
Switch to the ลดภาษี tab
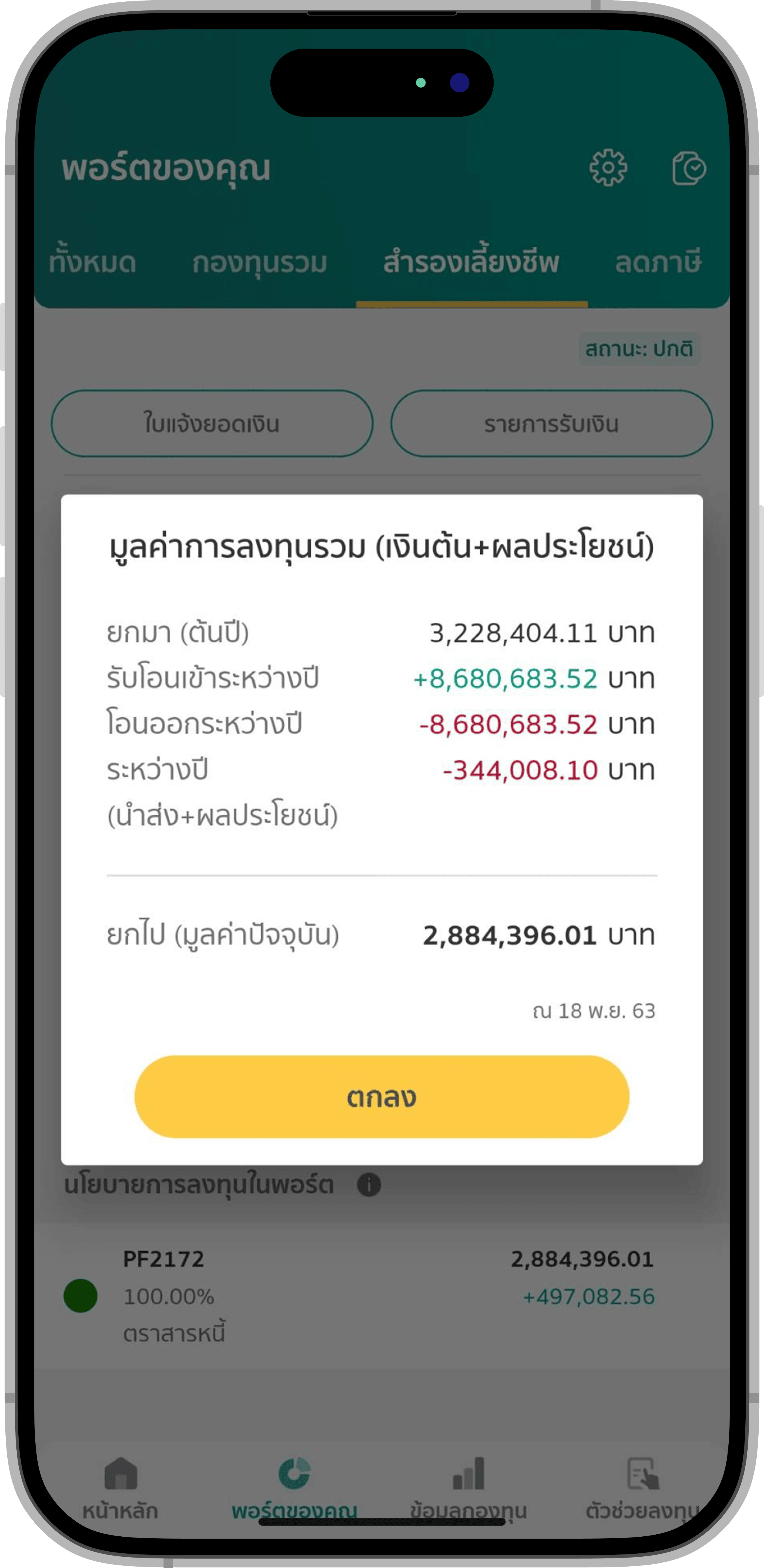(x=658, y=263)
